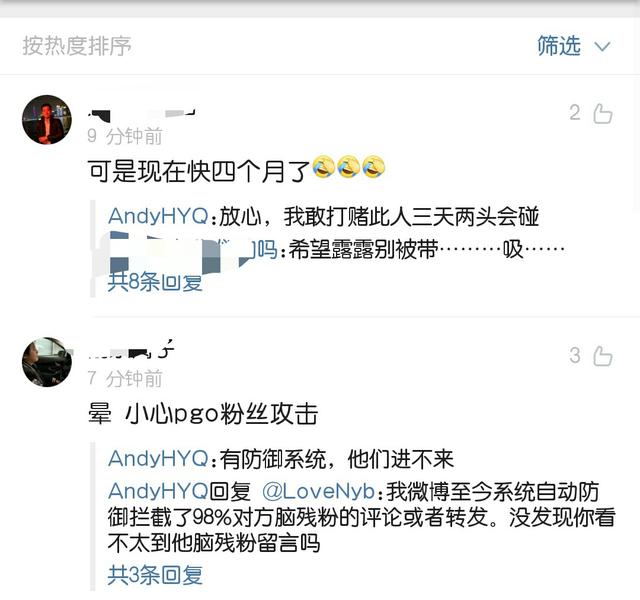This screenshot has width=640, height=600.
Task: Expand 共3条回复 replies
Action: [155, 575]
